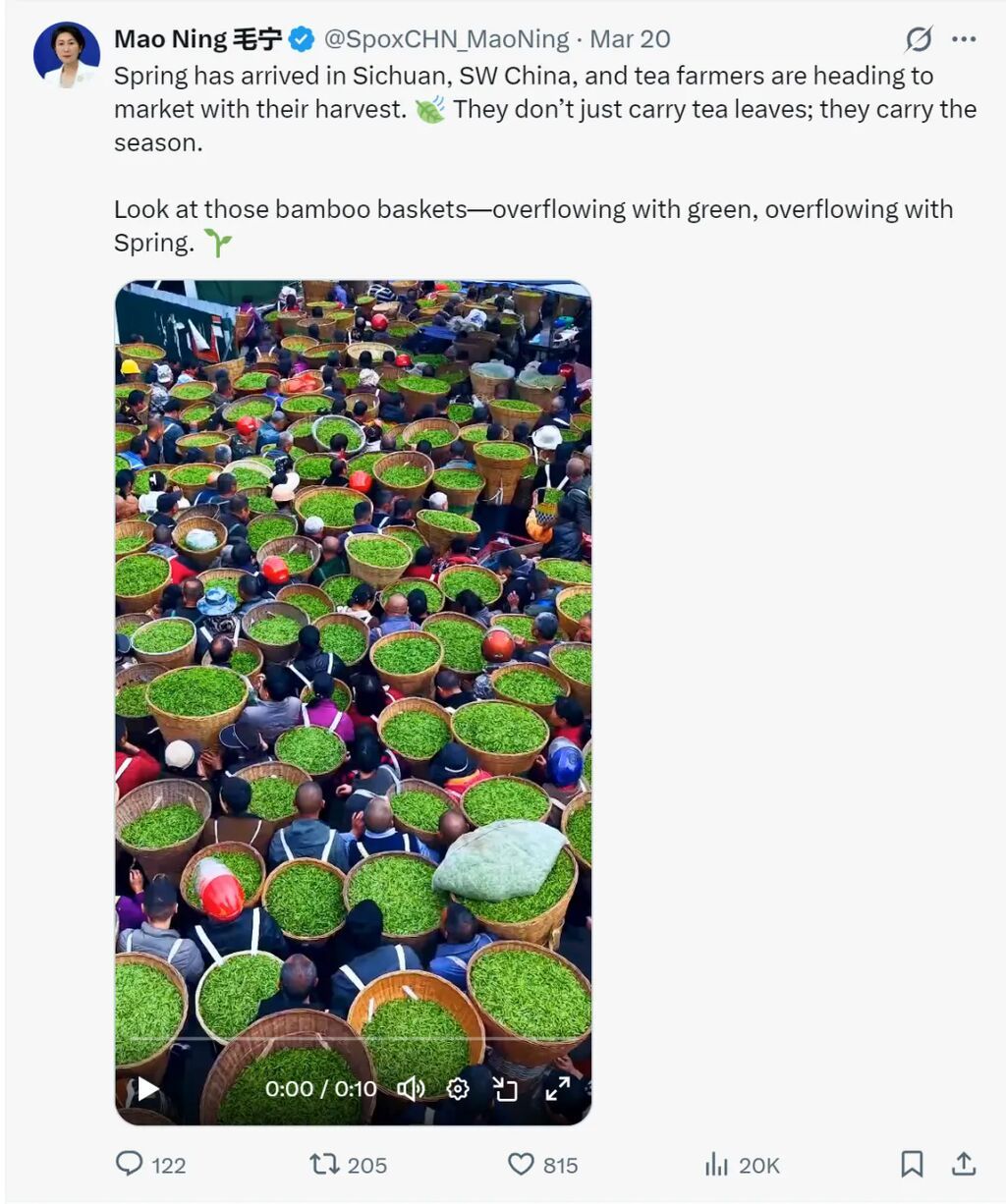
Task: Repost the Sichuan tea post
Action: (323, 1165)
